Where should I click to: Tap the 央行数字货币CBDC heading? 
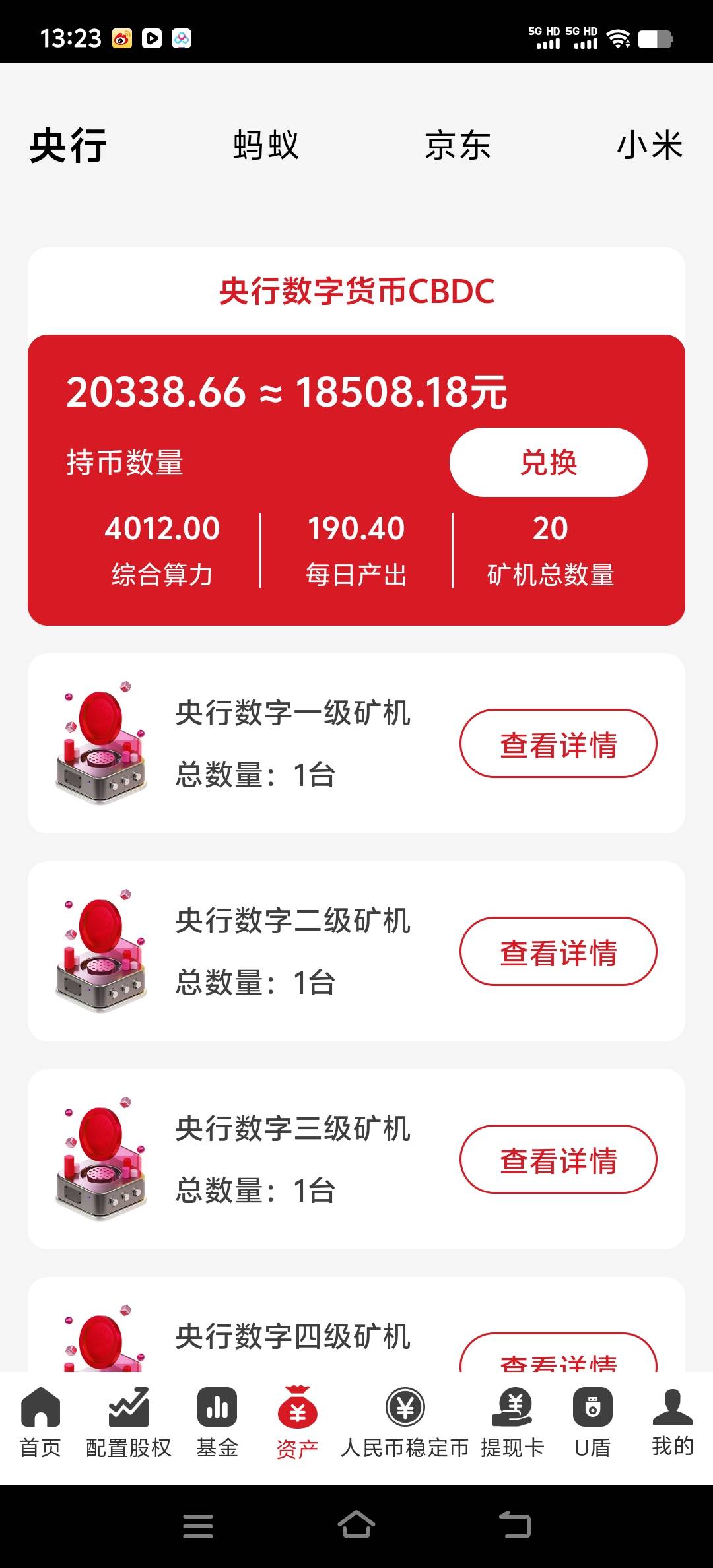click(356, 293)
